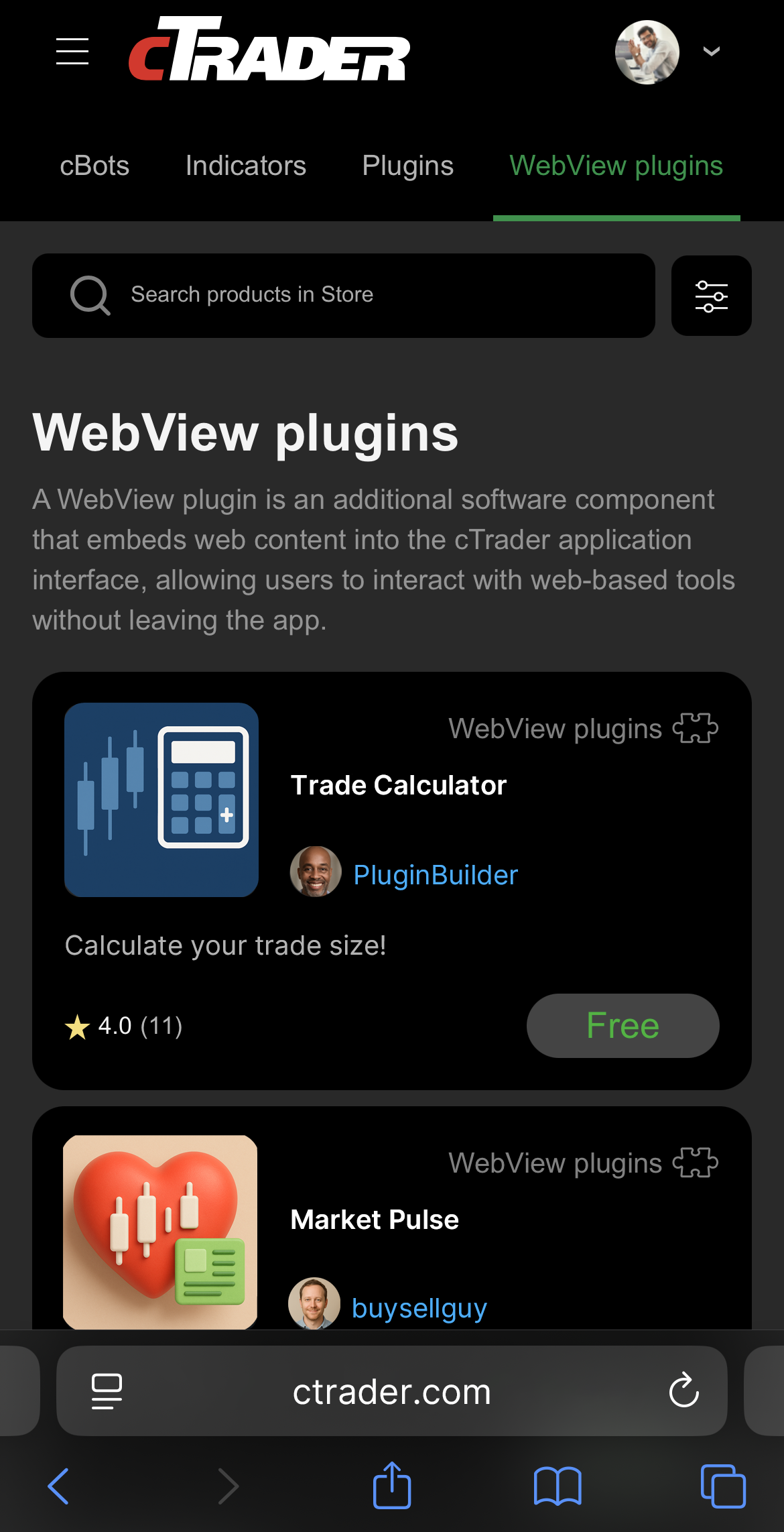Reload the ctrader.com page
The width and height of the screenshot is (784, 1532).
click(683, 1391)
